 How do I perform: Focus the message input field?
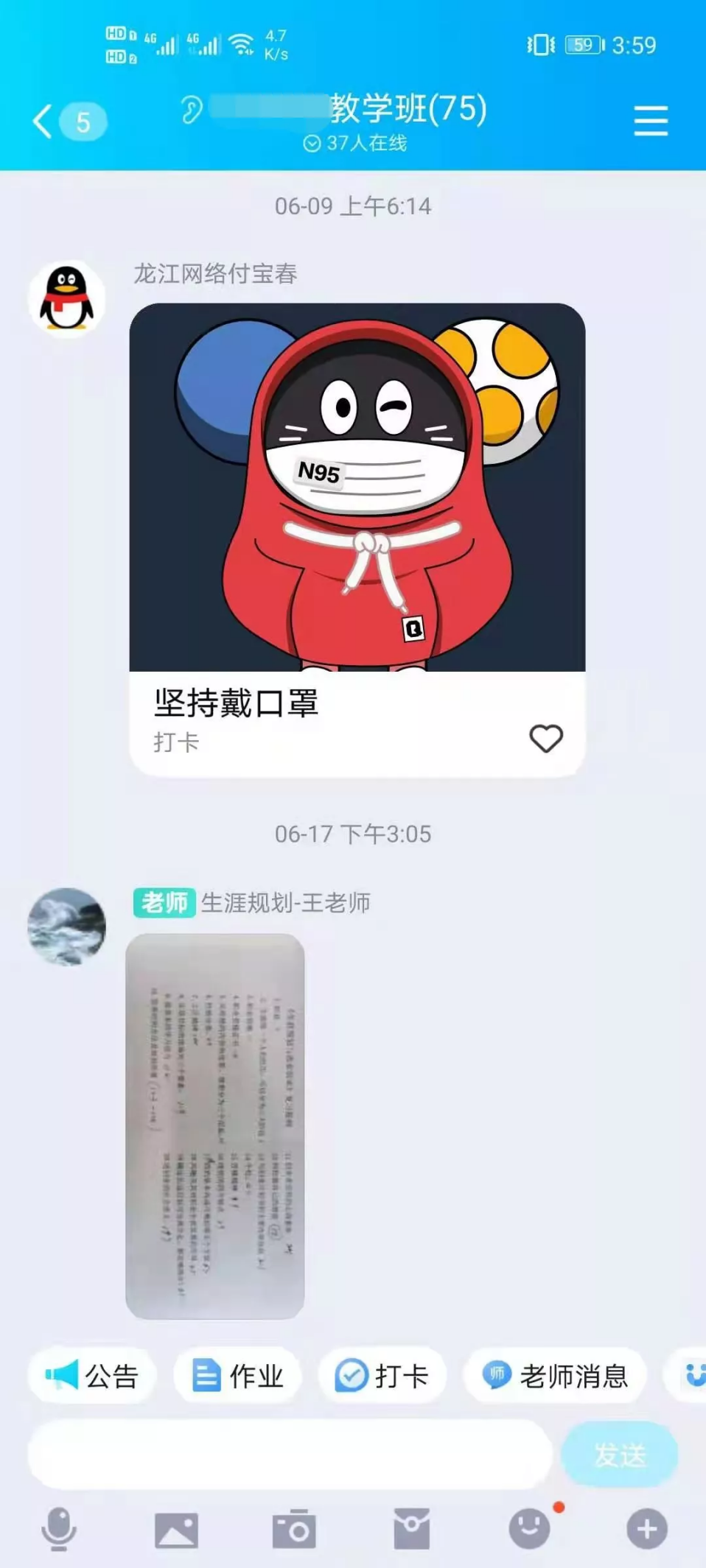(x=289, y=1455)
